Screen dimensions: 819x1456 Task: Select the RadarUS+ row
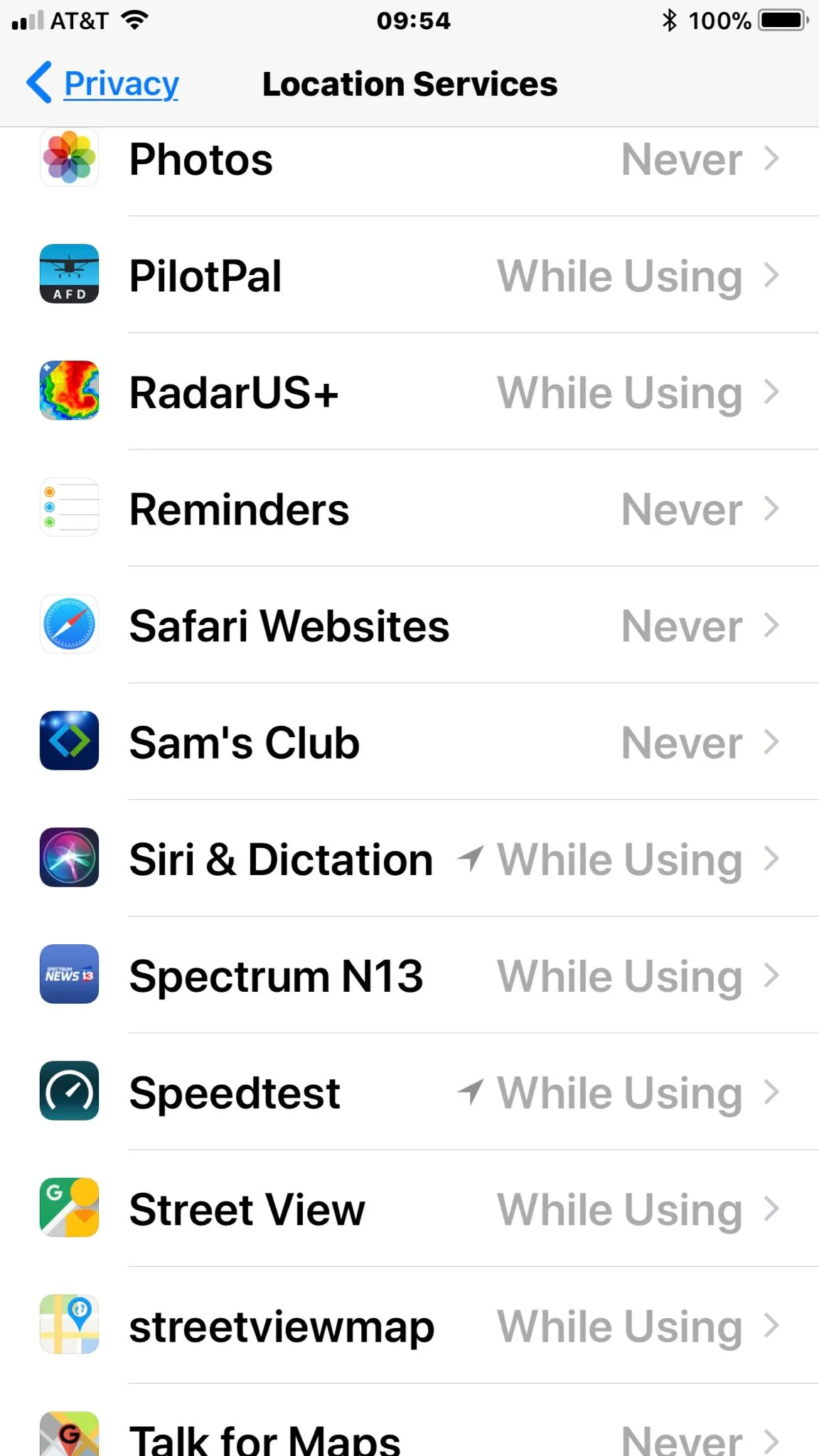point(409,392)
